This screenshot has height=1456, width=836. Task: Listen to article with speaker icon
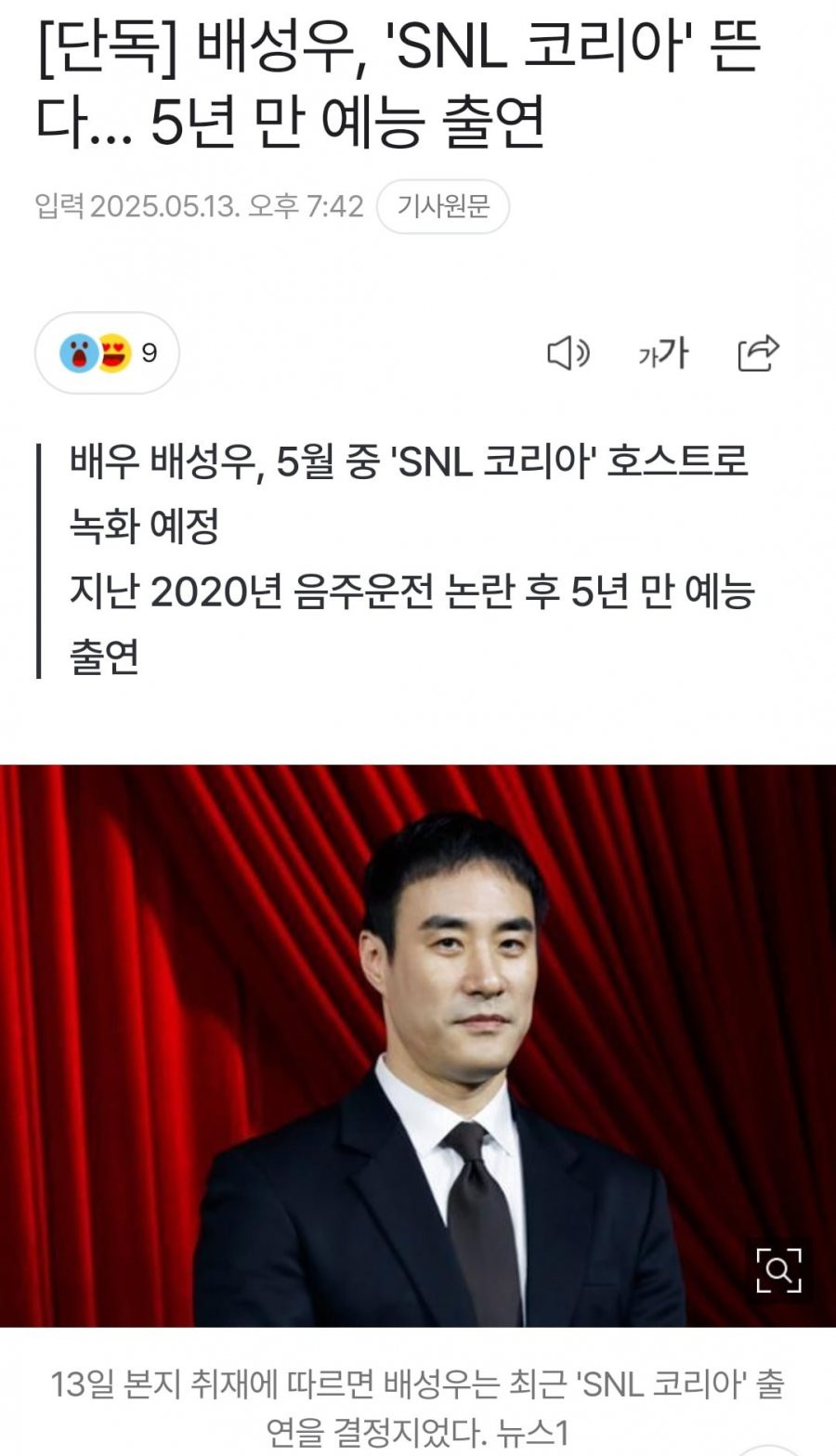point(568,354)
